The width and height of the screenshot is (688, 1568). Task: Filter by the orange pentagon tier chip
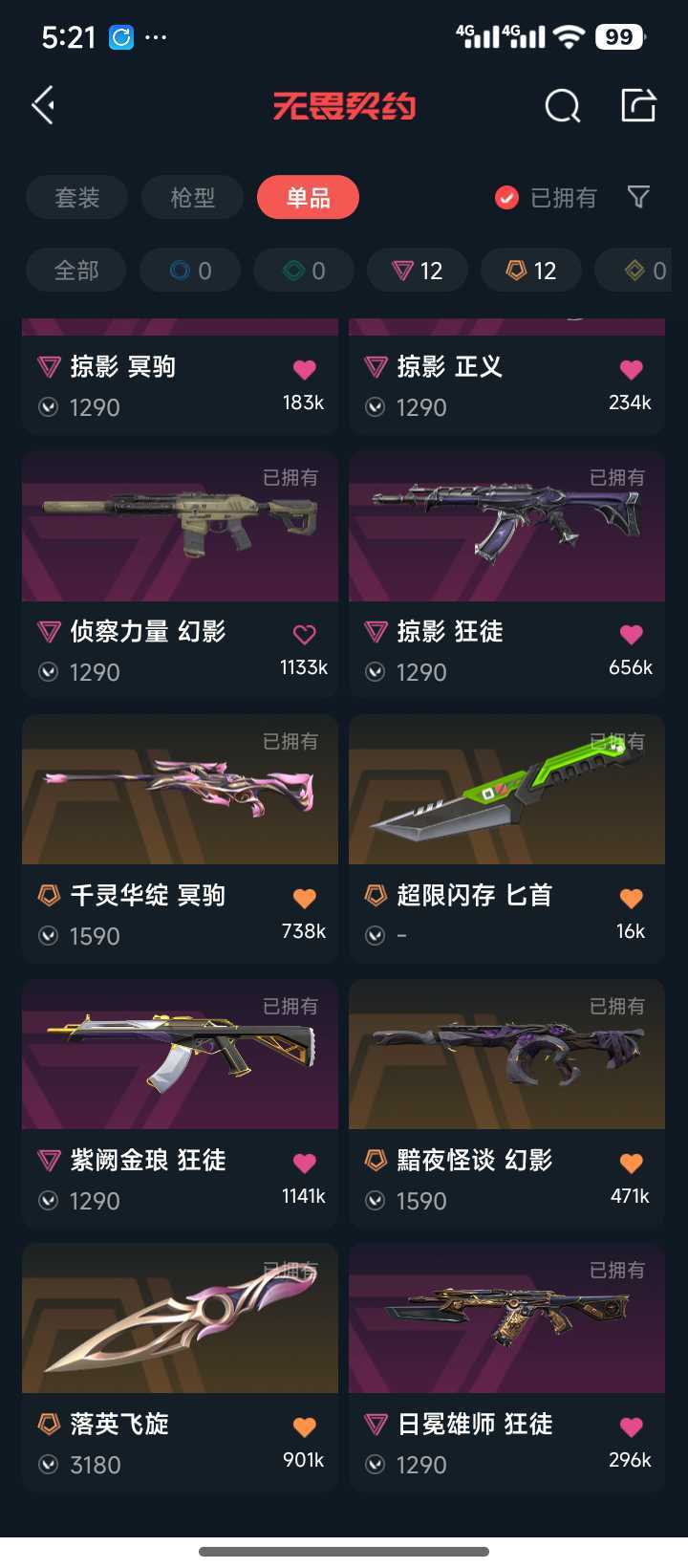click(531, 271)
